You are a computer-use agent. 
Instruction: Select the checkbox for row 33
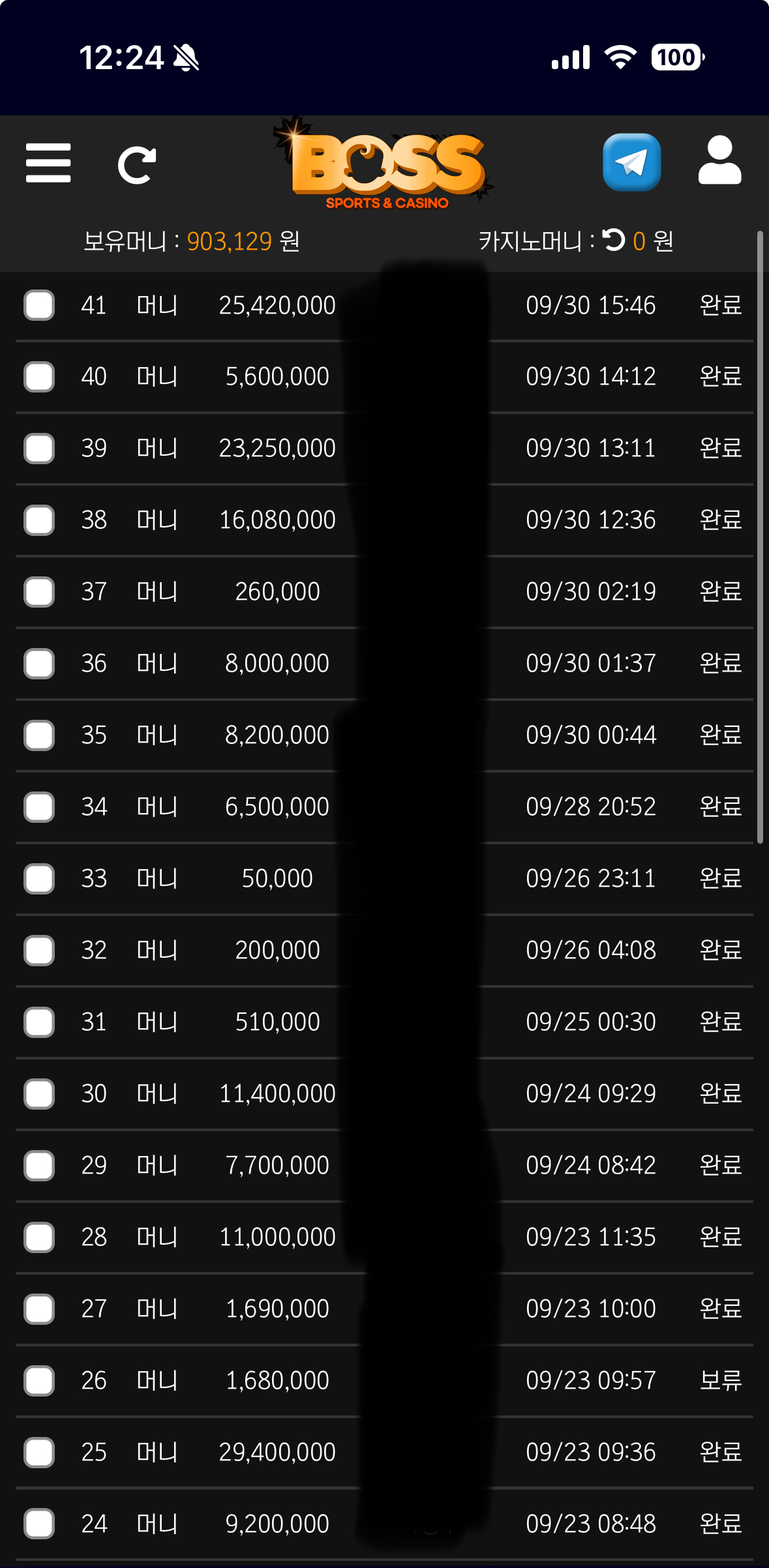coord(39,879)
